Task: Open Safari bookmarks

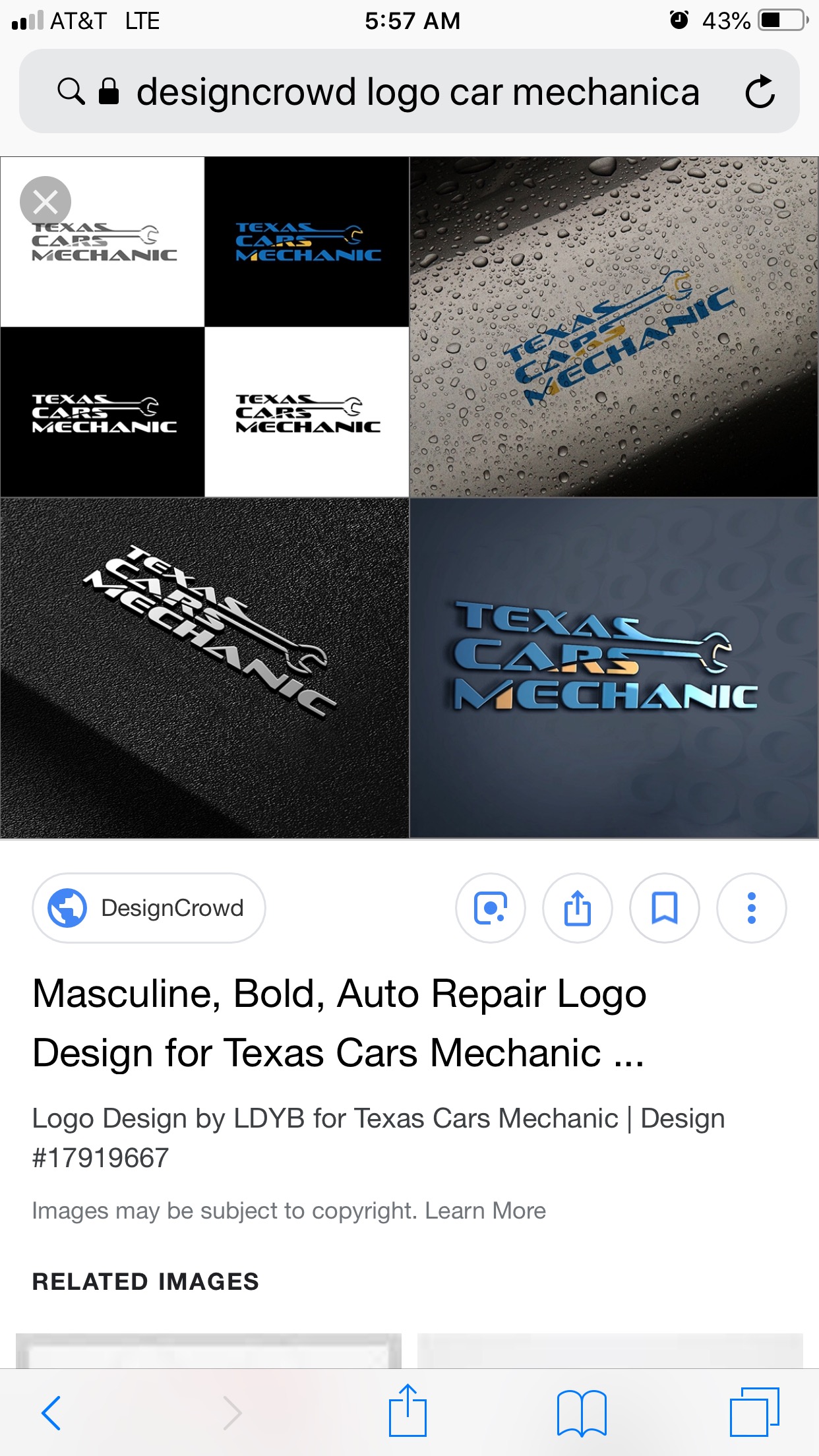Action: (582, 1412)
